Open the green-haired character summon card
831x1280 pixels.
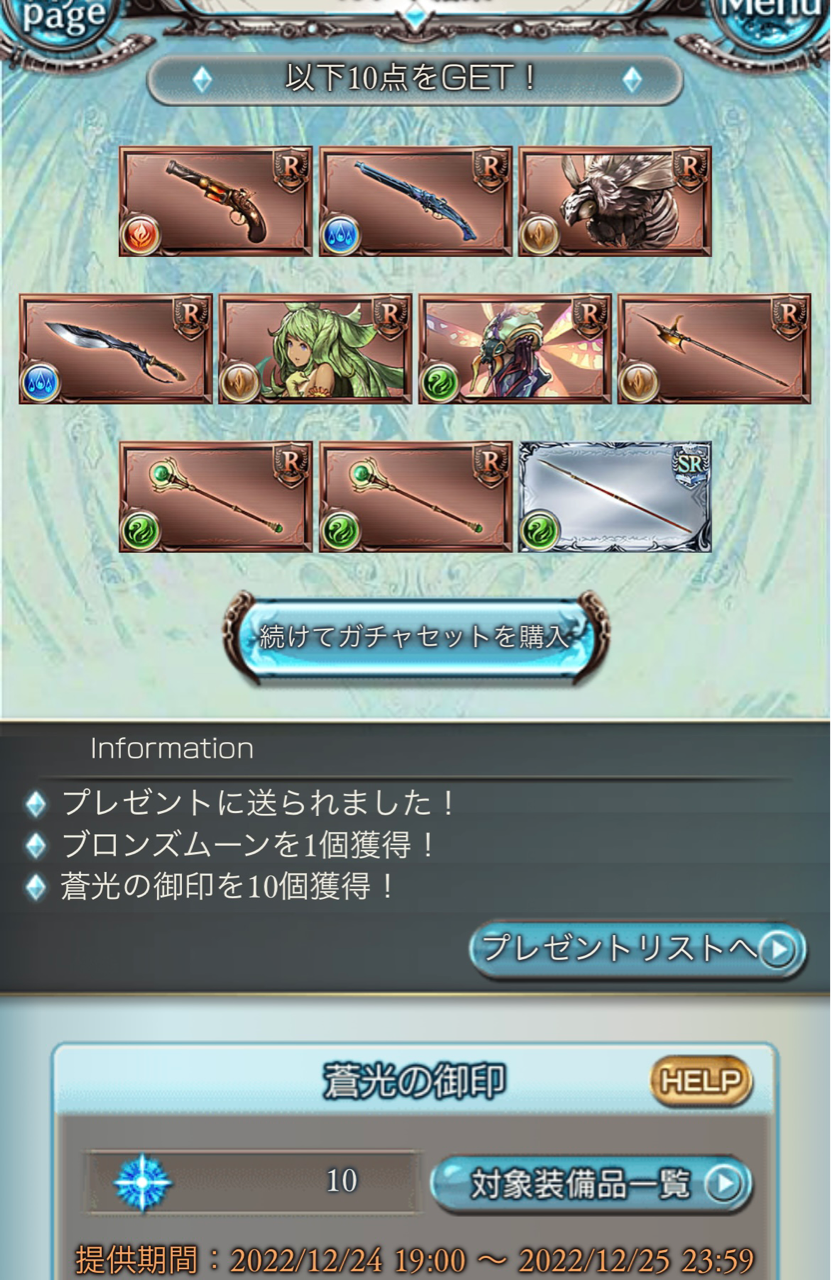click(x=315, y=349)
